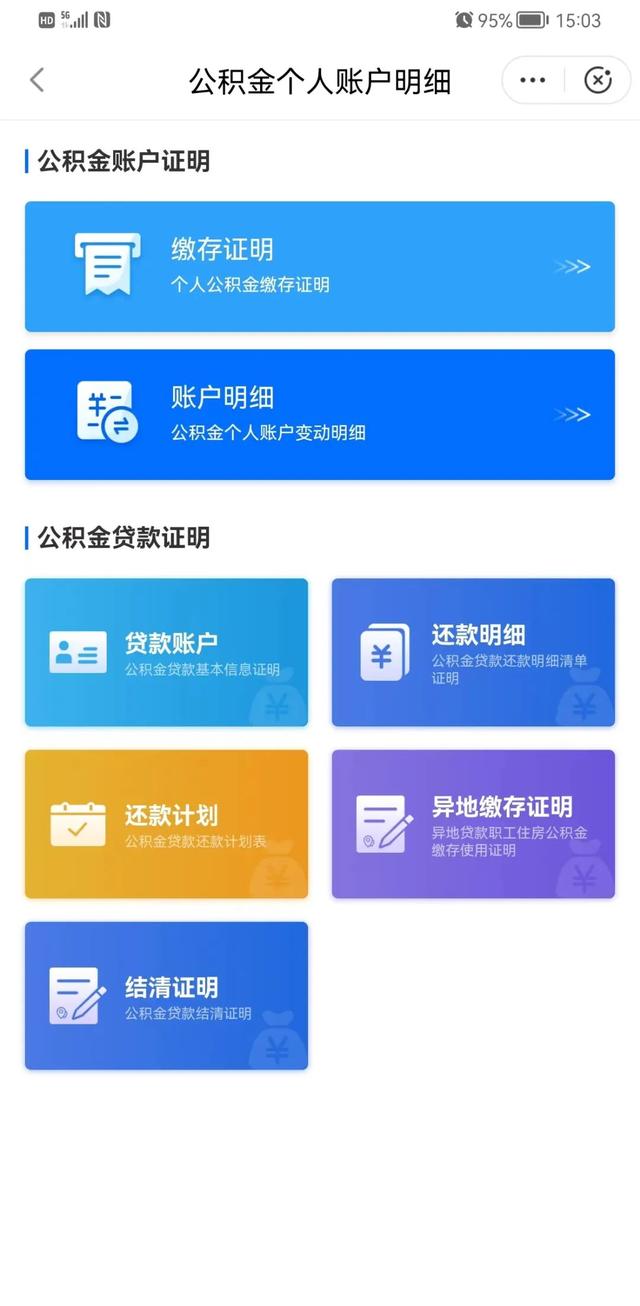The height and width of the screenshot is (1306, 640).
Task: Open the 还款计划 card
Action: pos(166,824)
